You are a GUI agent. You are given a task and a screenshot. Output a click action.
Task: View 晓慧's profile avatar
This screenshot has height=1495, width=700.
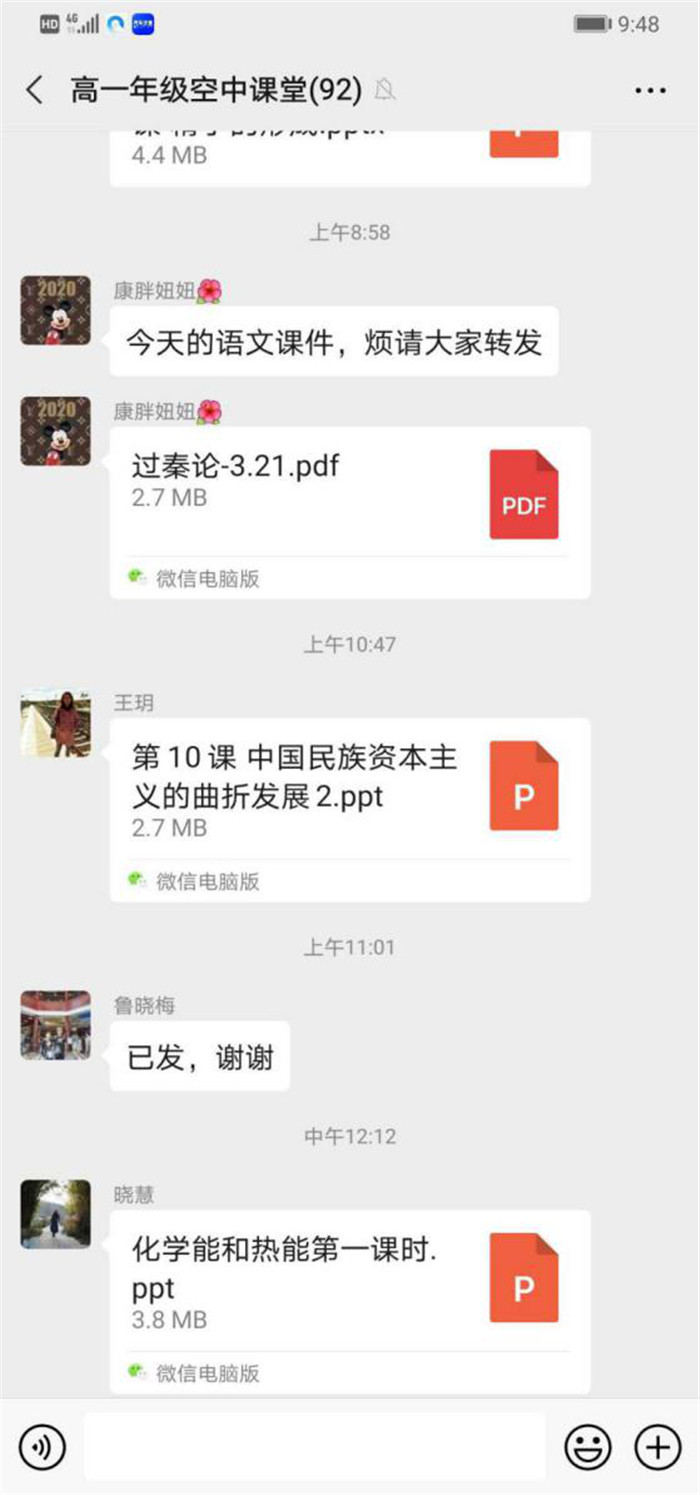tap(56, 1214)
